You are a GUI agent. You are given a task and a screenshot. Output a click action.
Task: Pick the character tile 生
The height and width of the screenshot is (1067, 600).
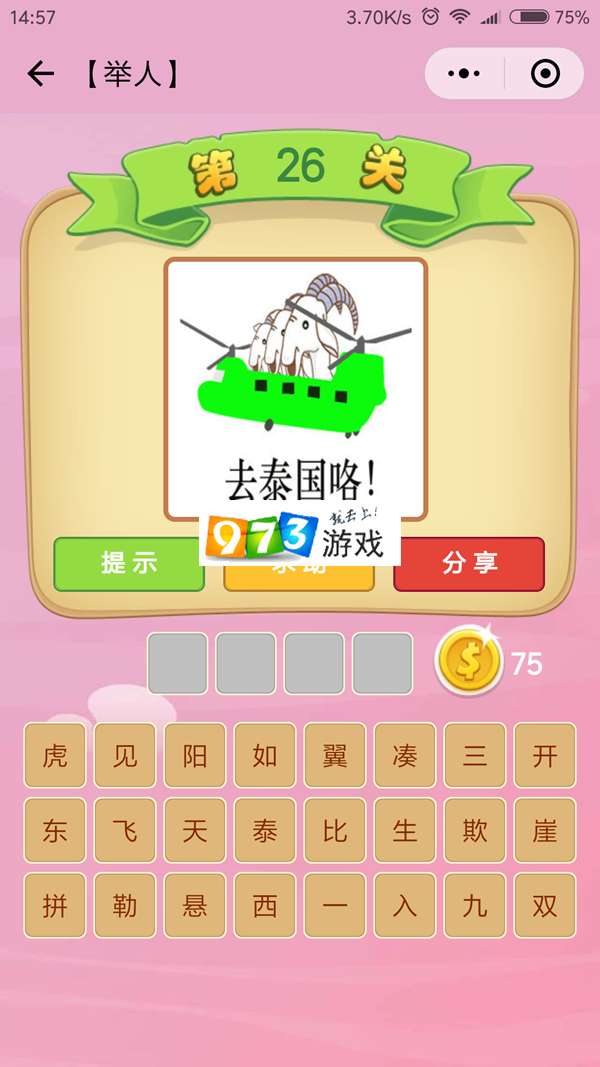coord(405,830)
